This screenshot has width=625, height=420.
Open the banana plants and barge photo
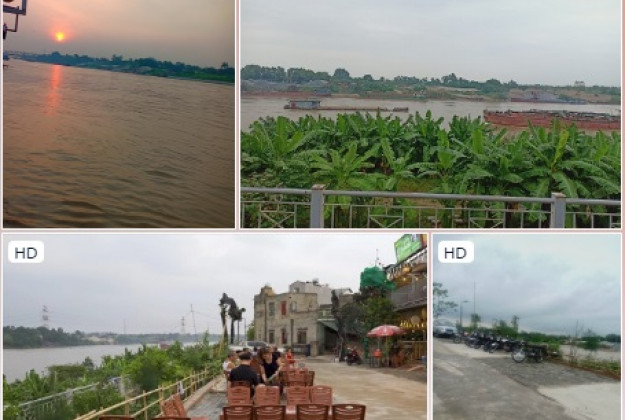(x=430, y=114)
